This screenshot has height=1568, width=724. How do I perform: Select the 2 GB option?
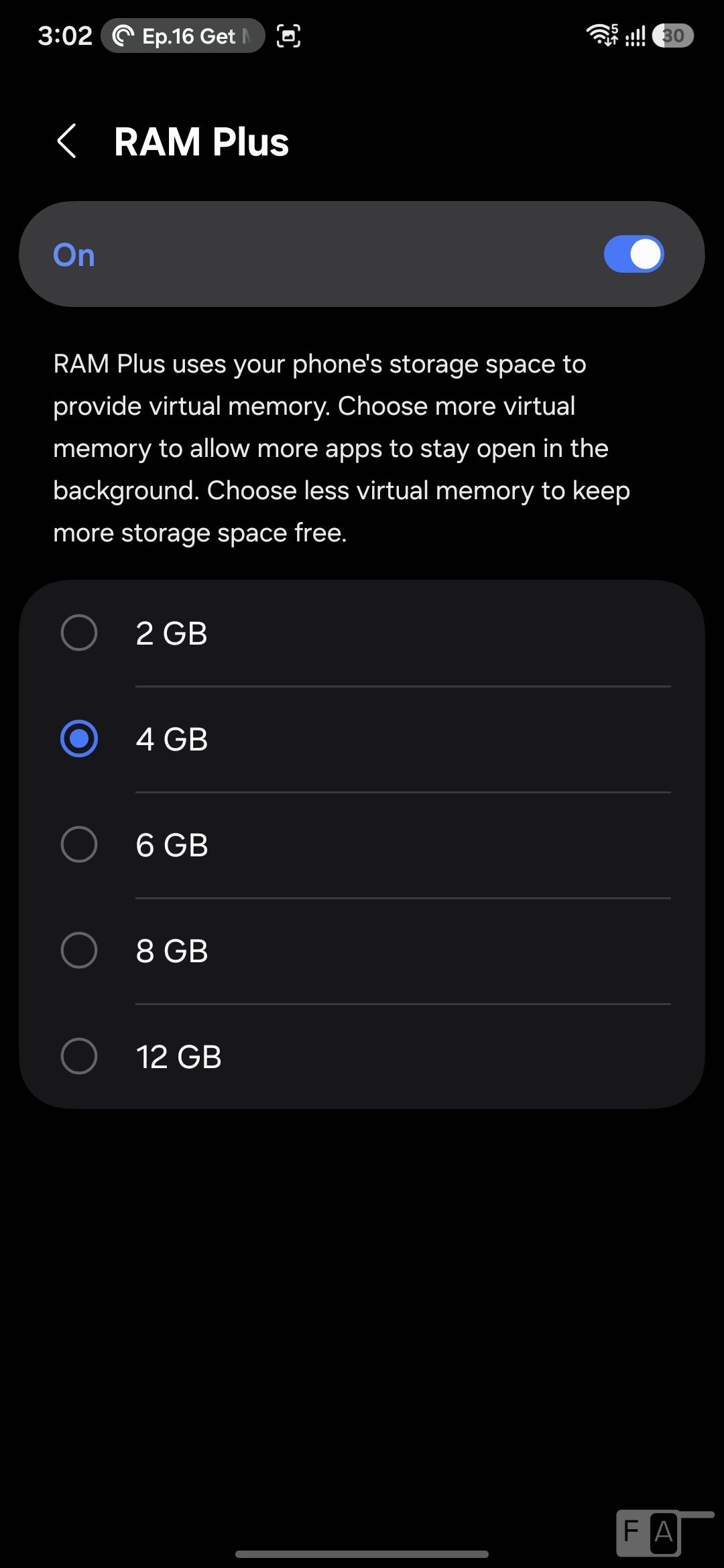pos(79,633)
